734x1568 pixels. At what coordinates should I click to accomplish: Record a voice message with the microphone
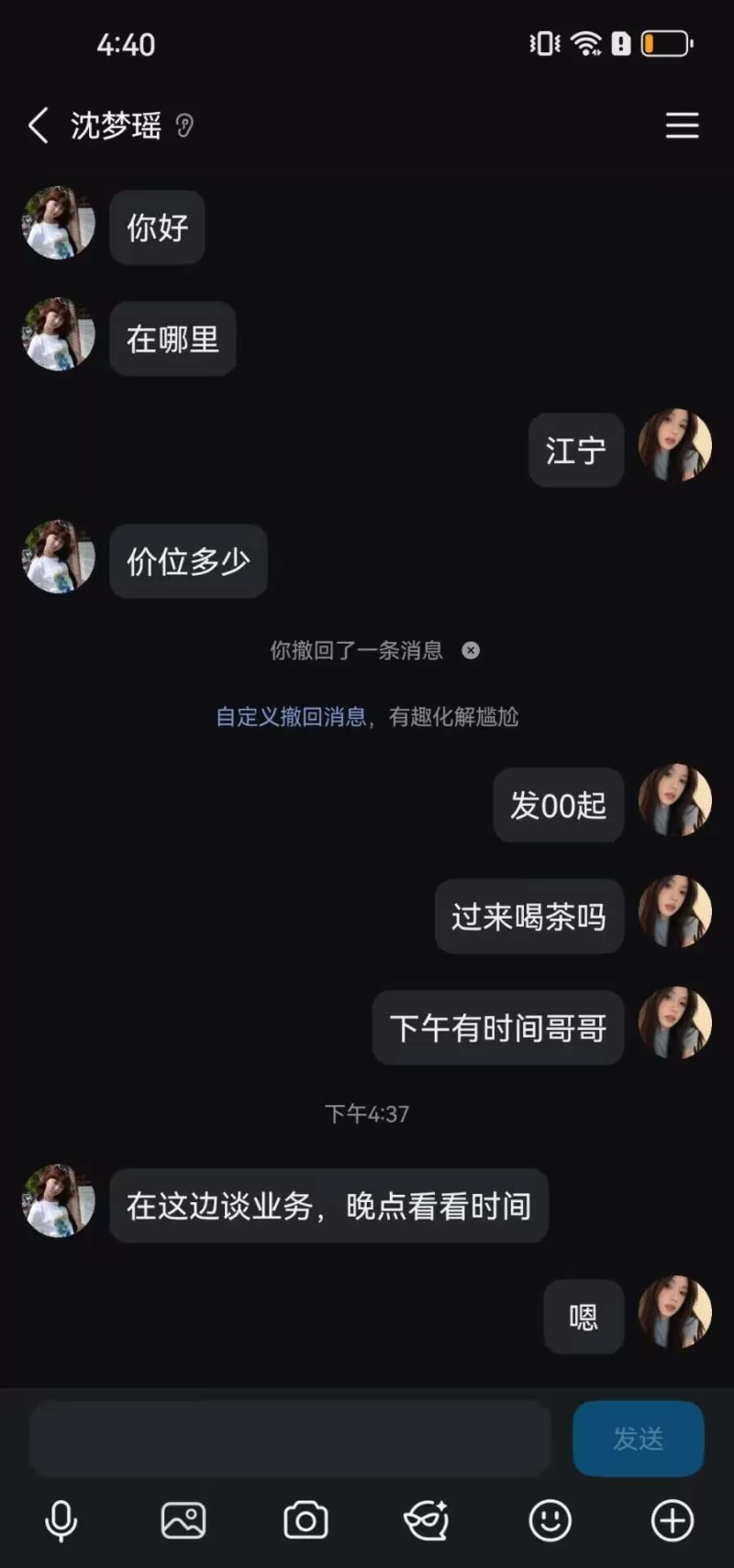coord(61,1521)
